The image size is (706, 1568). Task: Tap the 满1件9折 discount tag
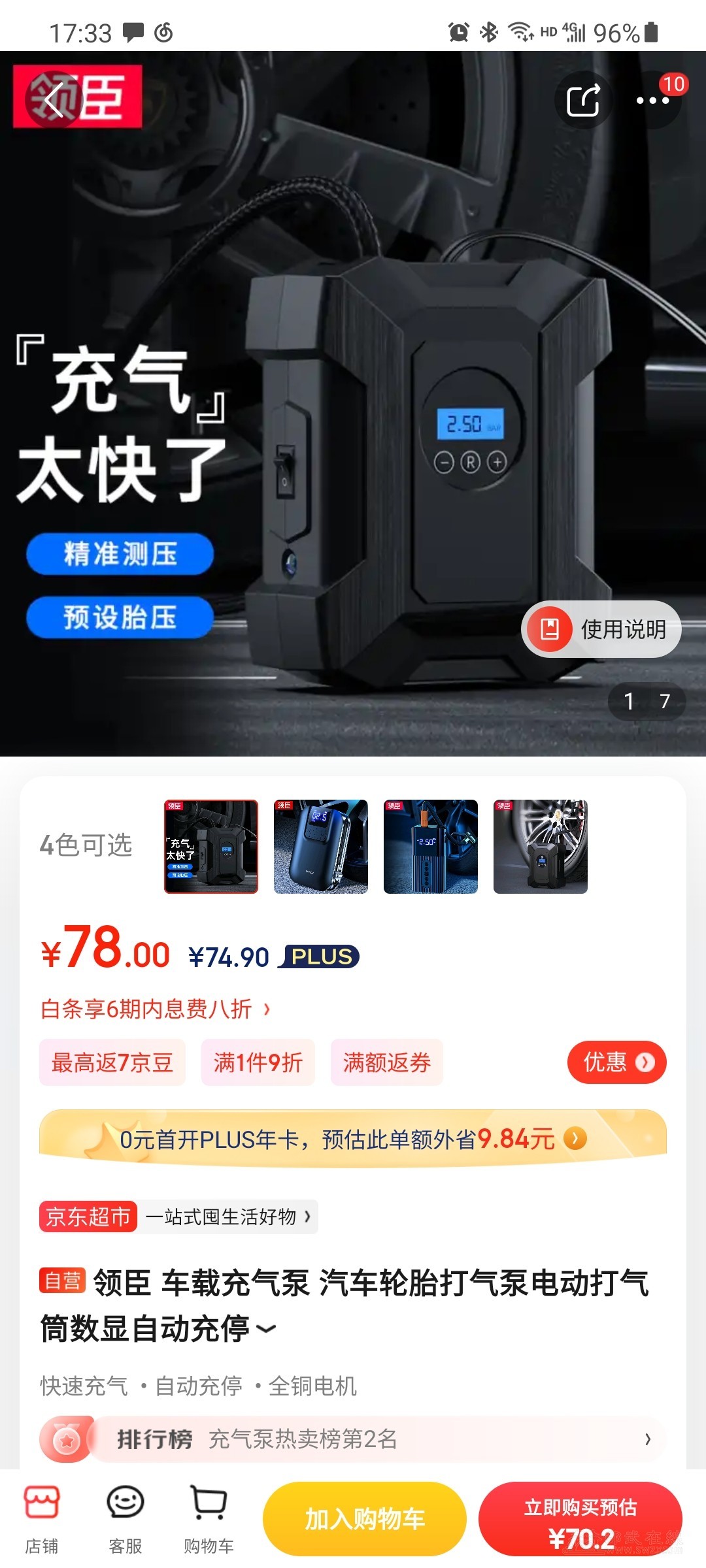258,1062
